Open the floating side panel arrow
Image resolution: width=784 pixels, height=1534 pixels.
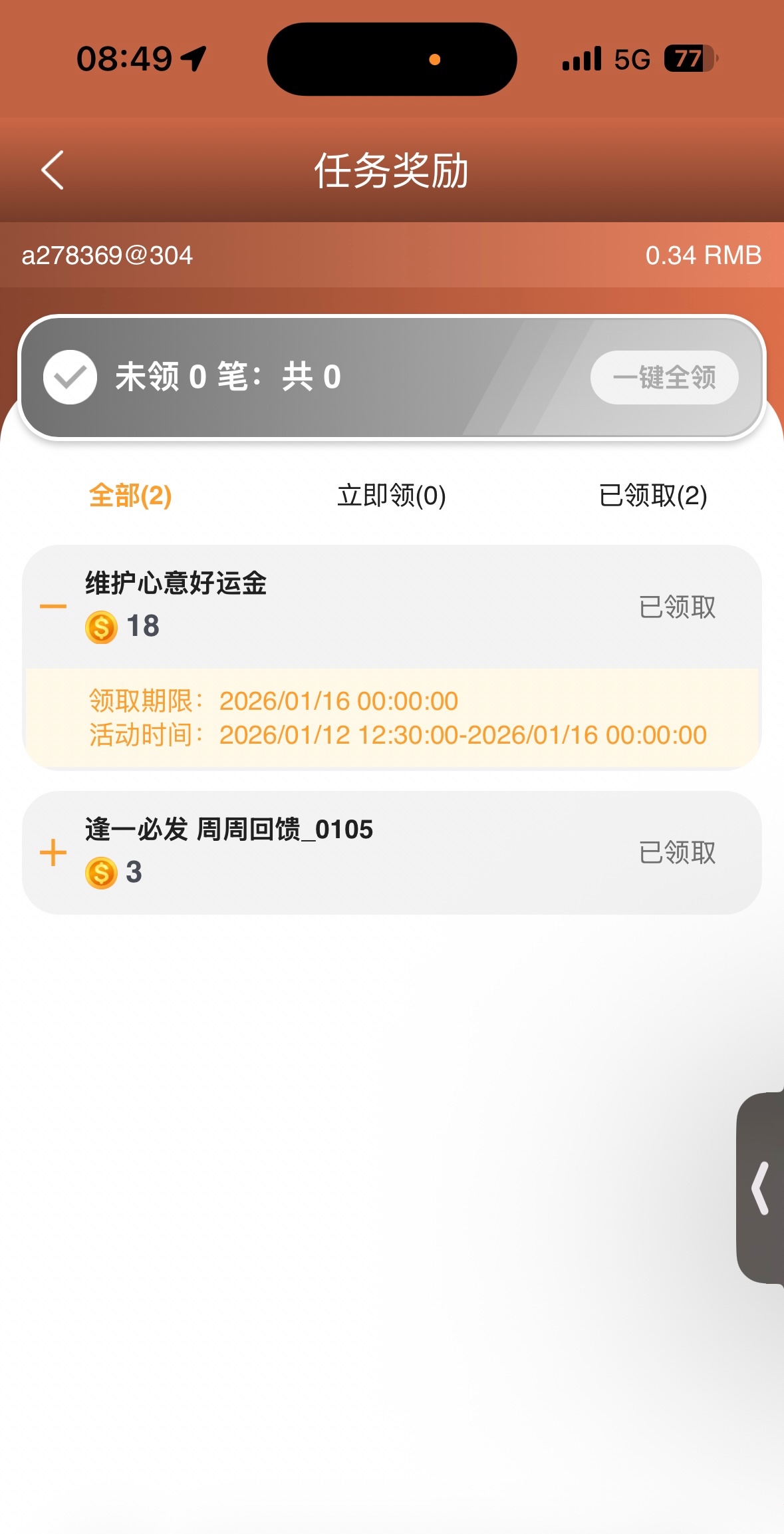[x=761, y=1188]
